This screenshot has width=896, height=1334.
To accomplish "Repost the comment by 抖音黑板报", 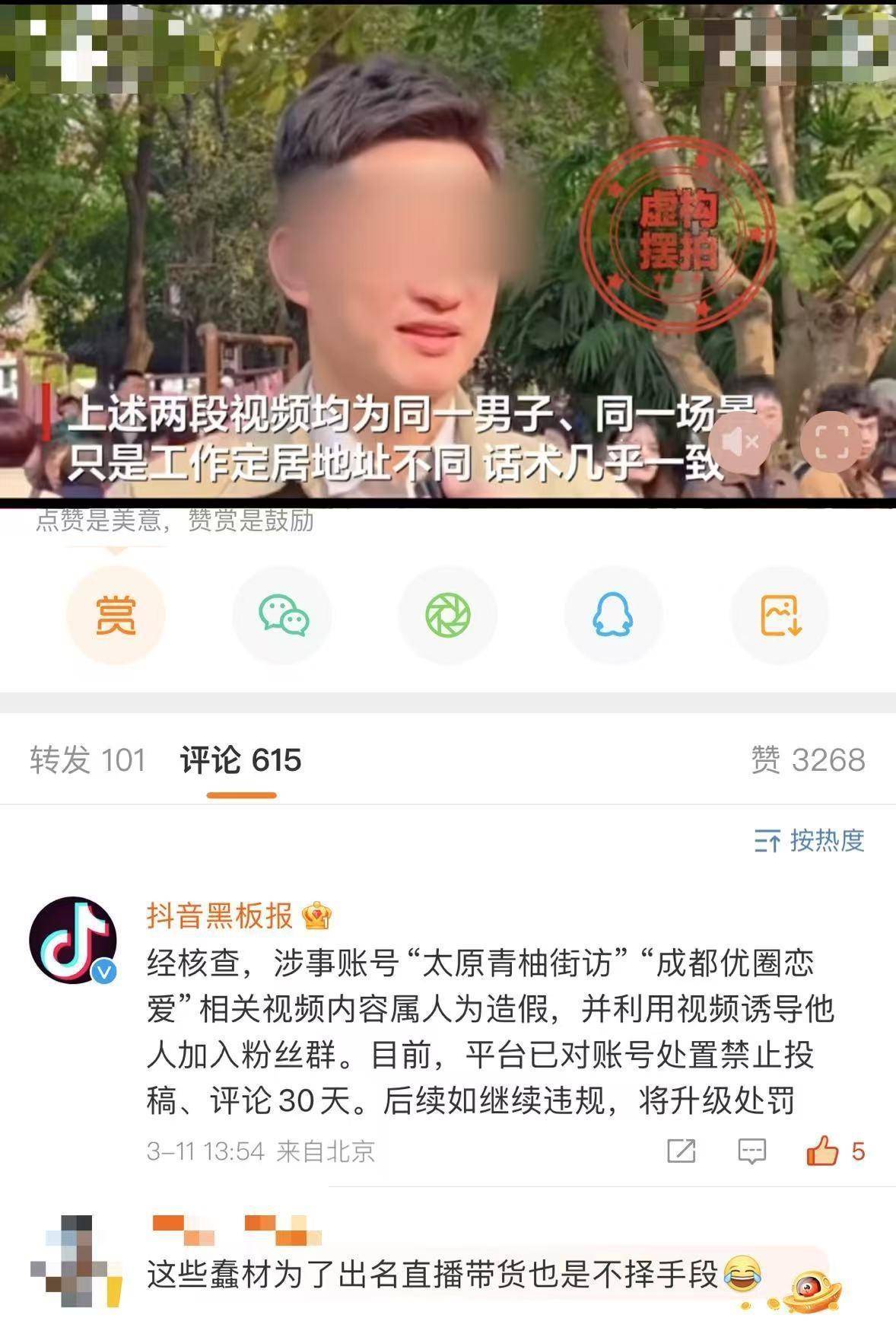I will [681, 1151].
